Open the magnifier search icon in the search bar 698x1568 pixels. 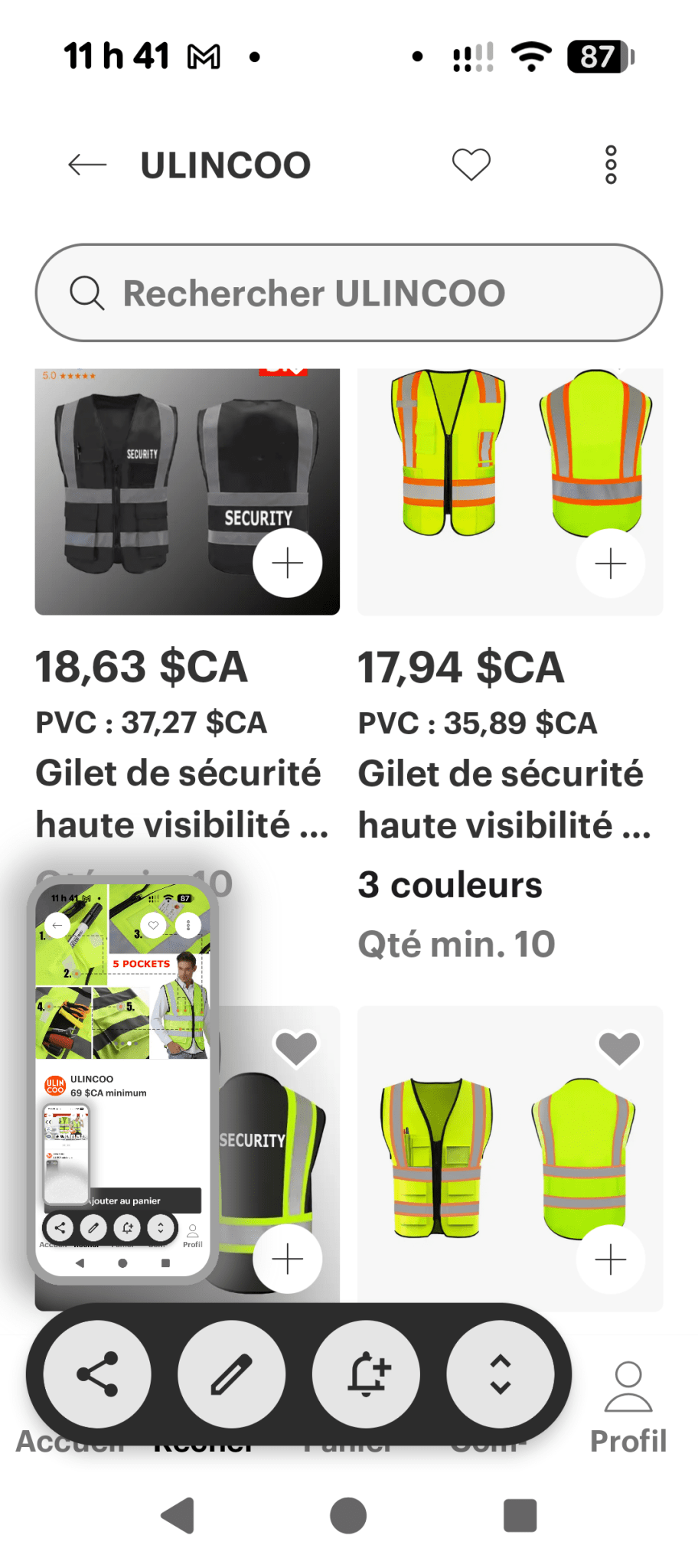[86, 292]
